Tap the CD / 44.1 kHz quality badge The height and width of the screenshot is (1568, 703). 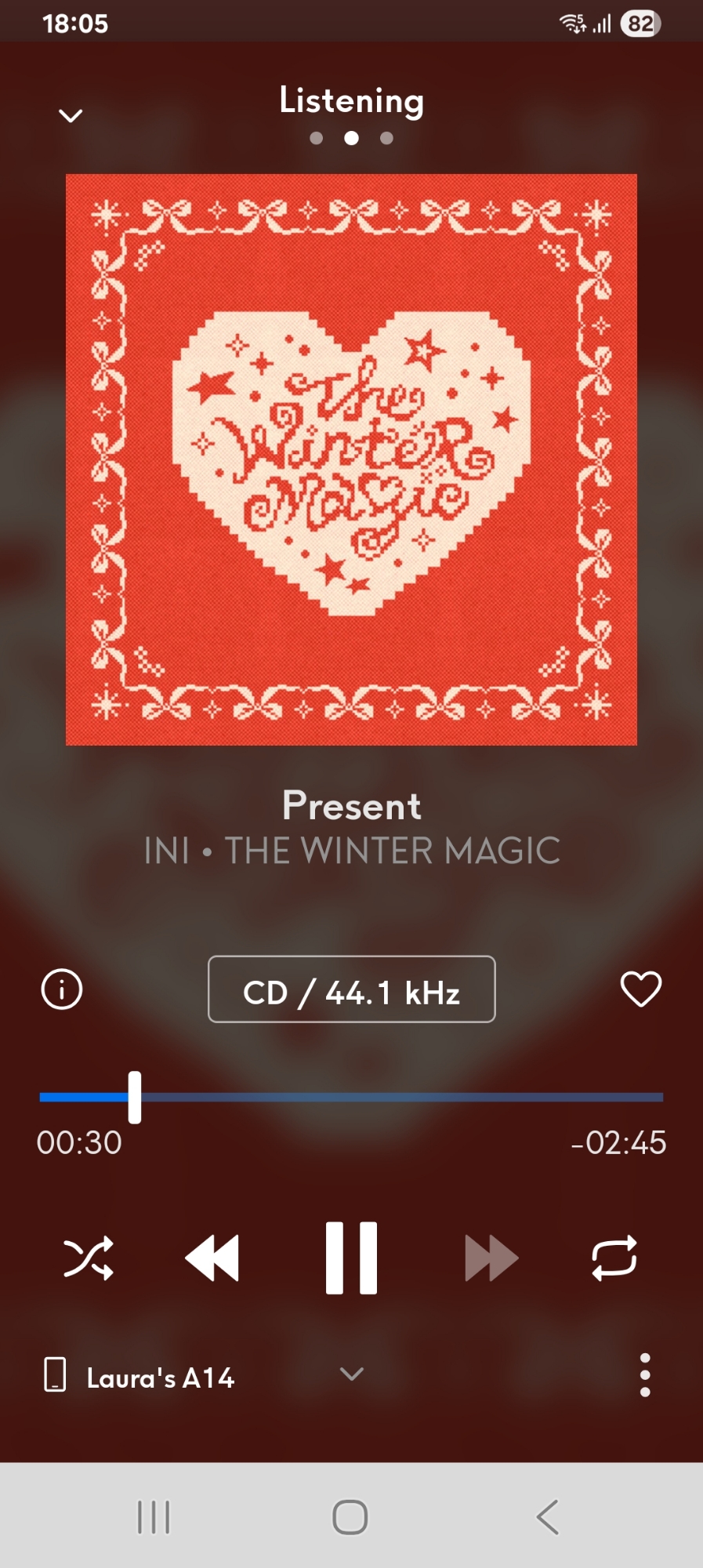pos(351,989)
